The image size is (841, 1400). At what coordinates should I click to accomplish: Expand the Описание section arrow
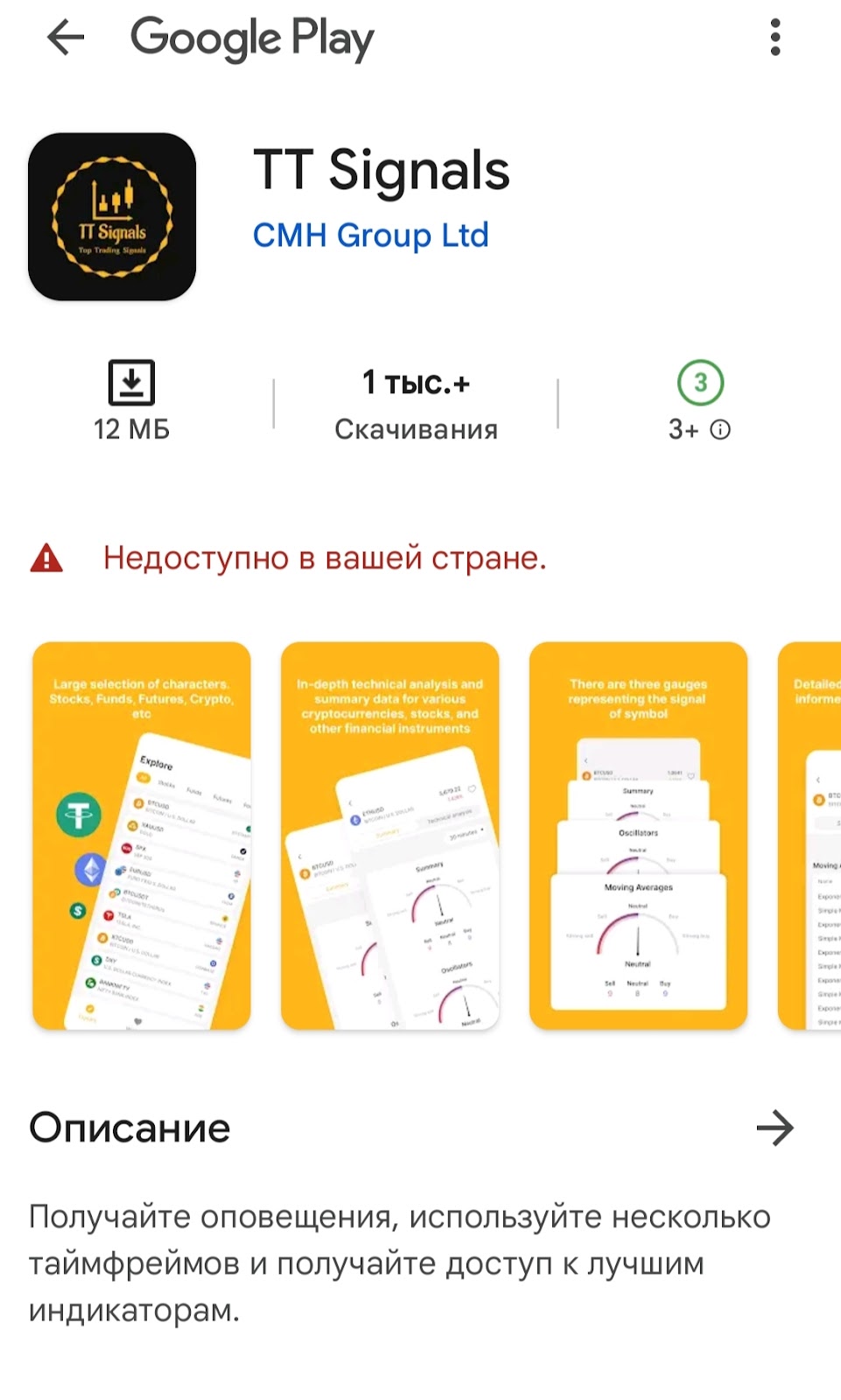pyautogui.click(x=774, y=1128)
